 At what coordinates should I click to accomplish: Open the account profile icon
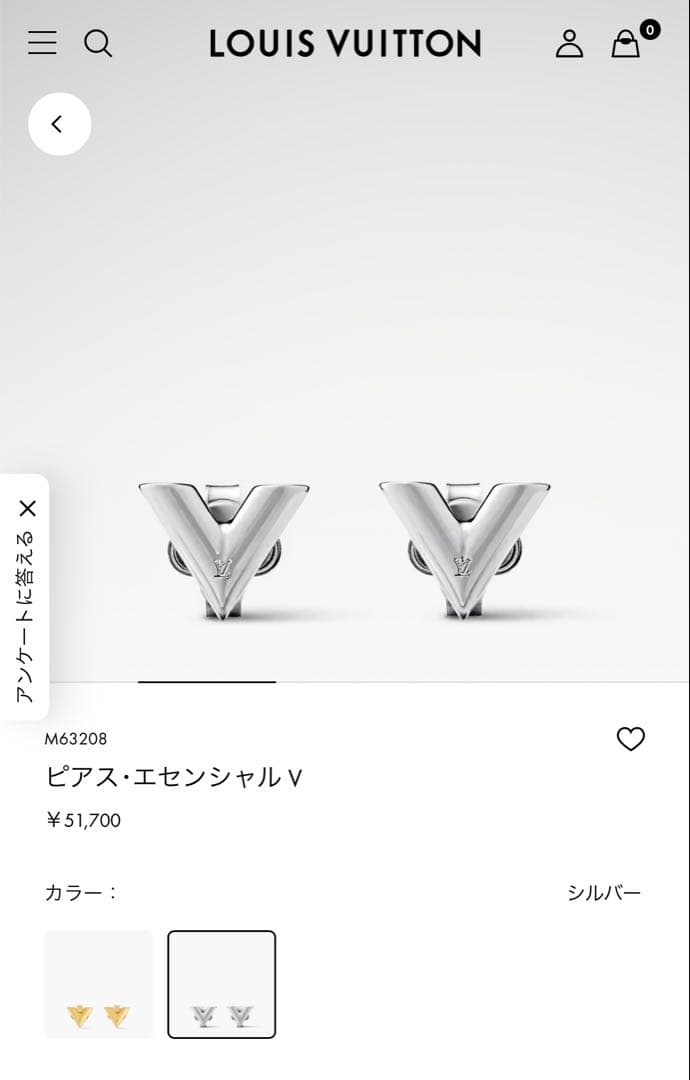tap(569, 43)
